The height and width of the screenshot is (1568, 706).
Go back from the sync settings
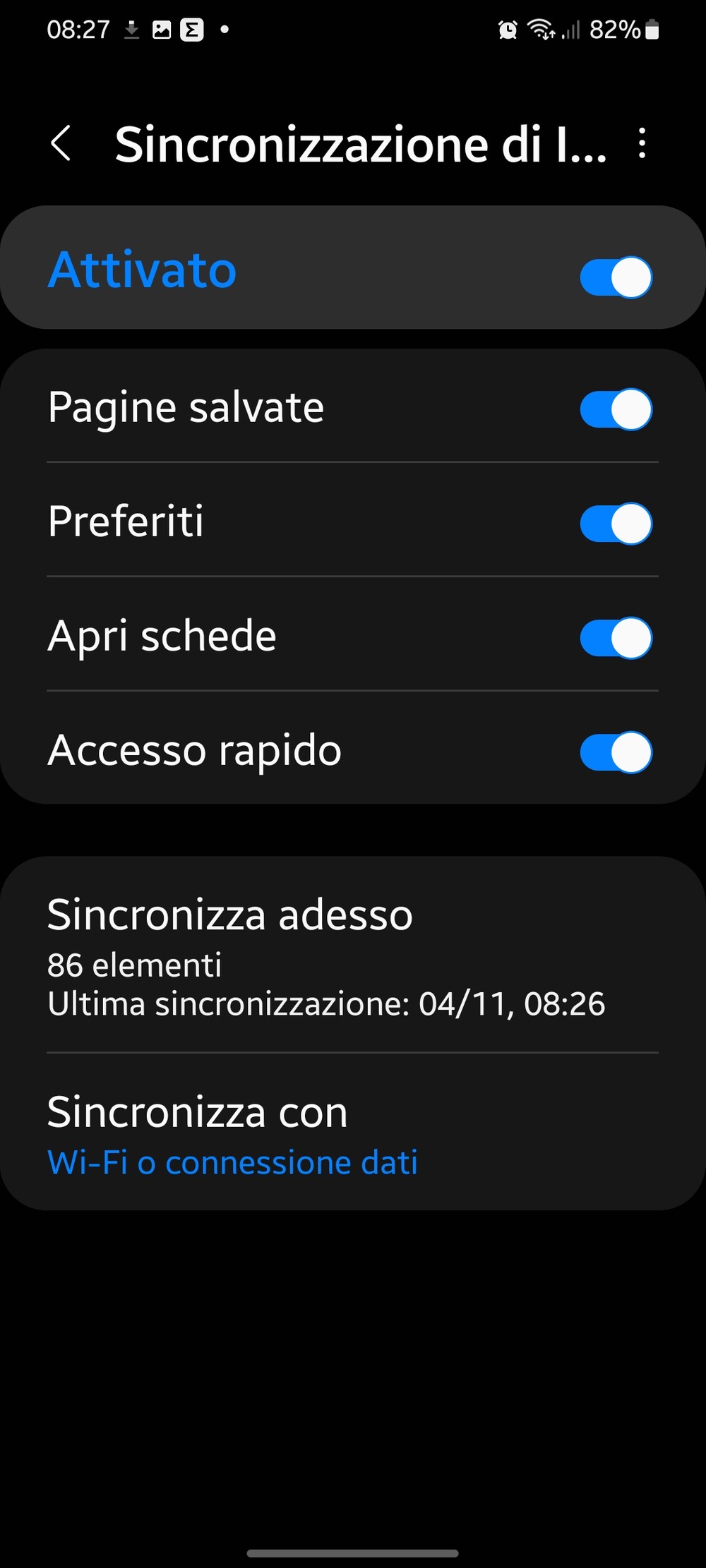coord(61,144)
